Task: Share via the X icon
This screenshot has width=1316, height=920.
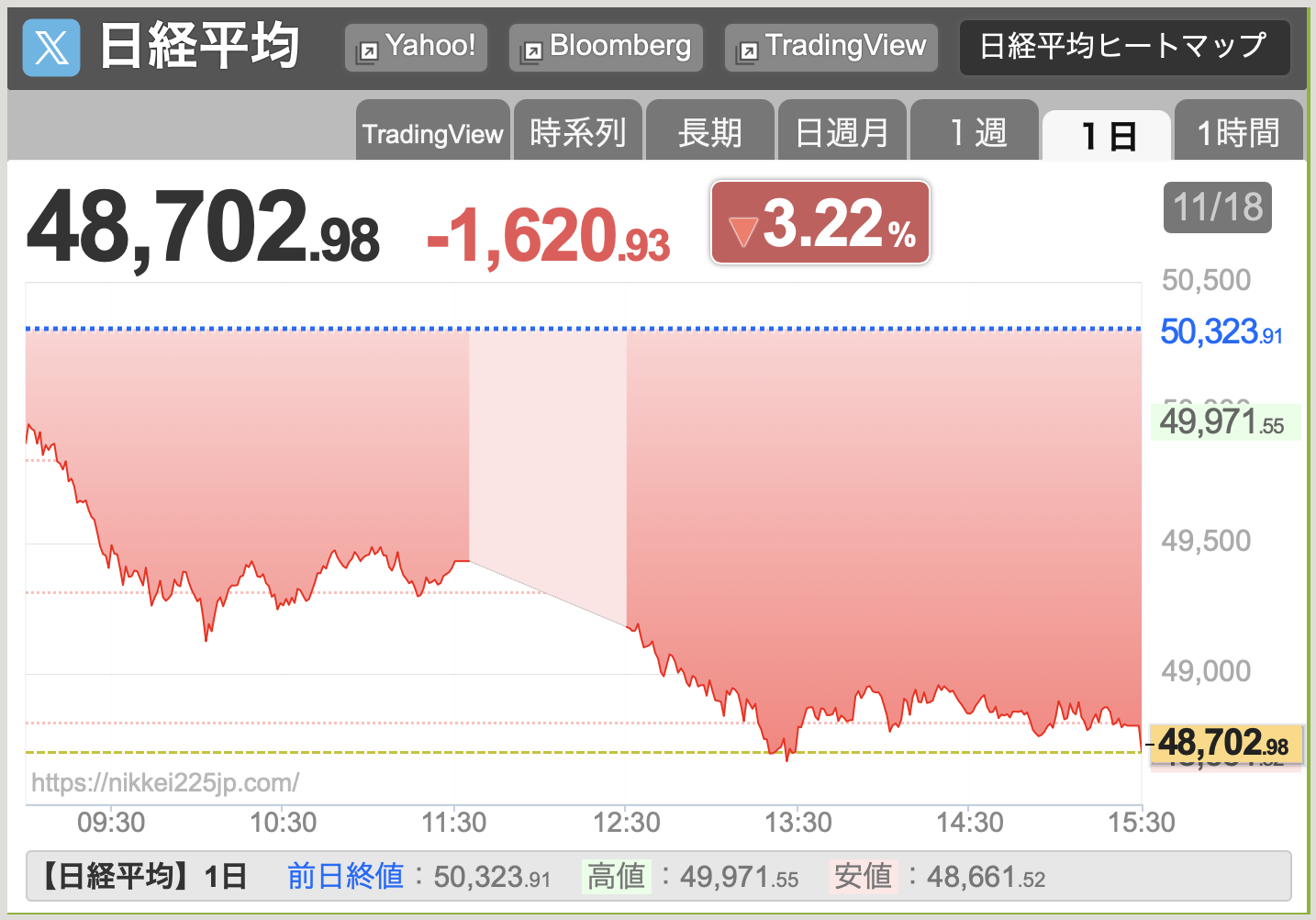Action: point(51,48)
